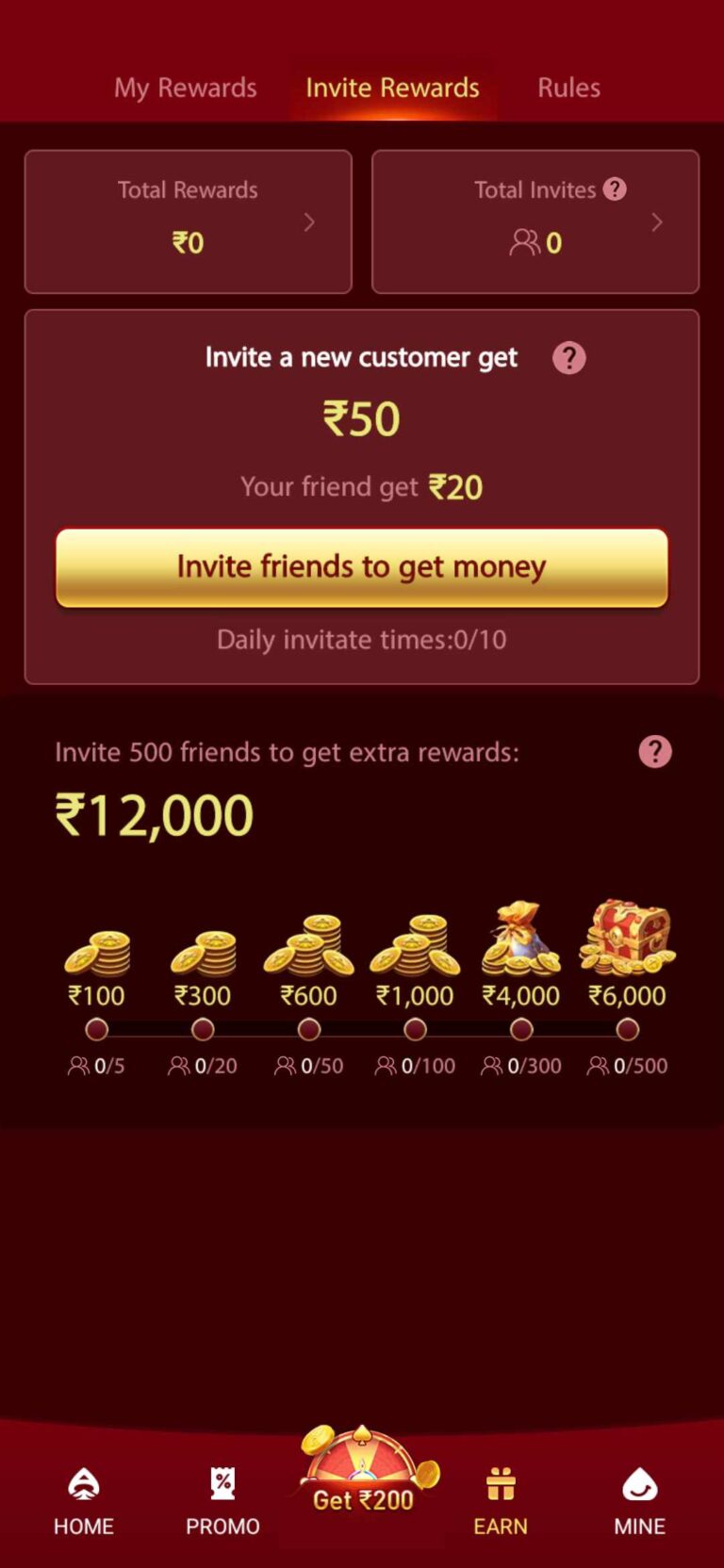The width and height of the screenshot is (724, 1568).
Task: Open the MINE tab
Action: [639, 1503]
